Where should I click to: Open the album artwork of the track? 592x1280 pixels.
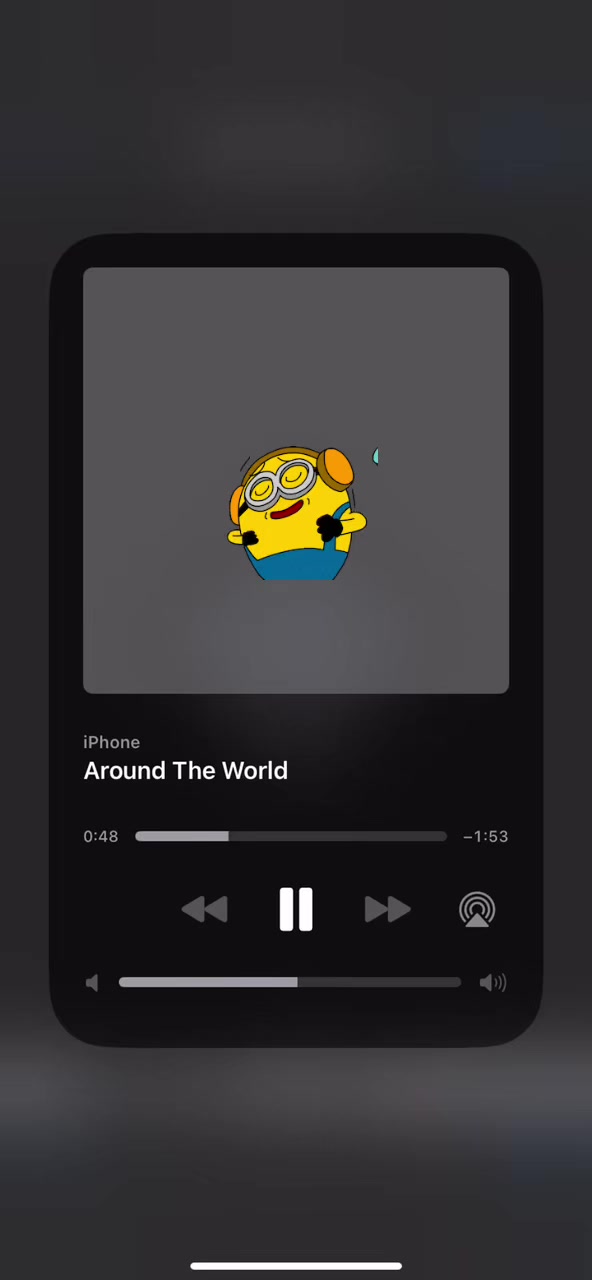tap(296, 480)
